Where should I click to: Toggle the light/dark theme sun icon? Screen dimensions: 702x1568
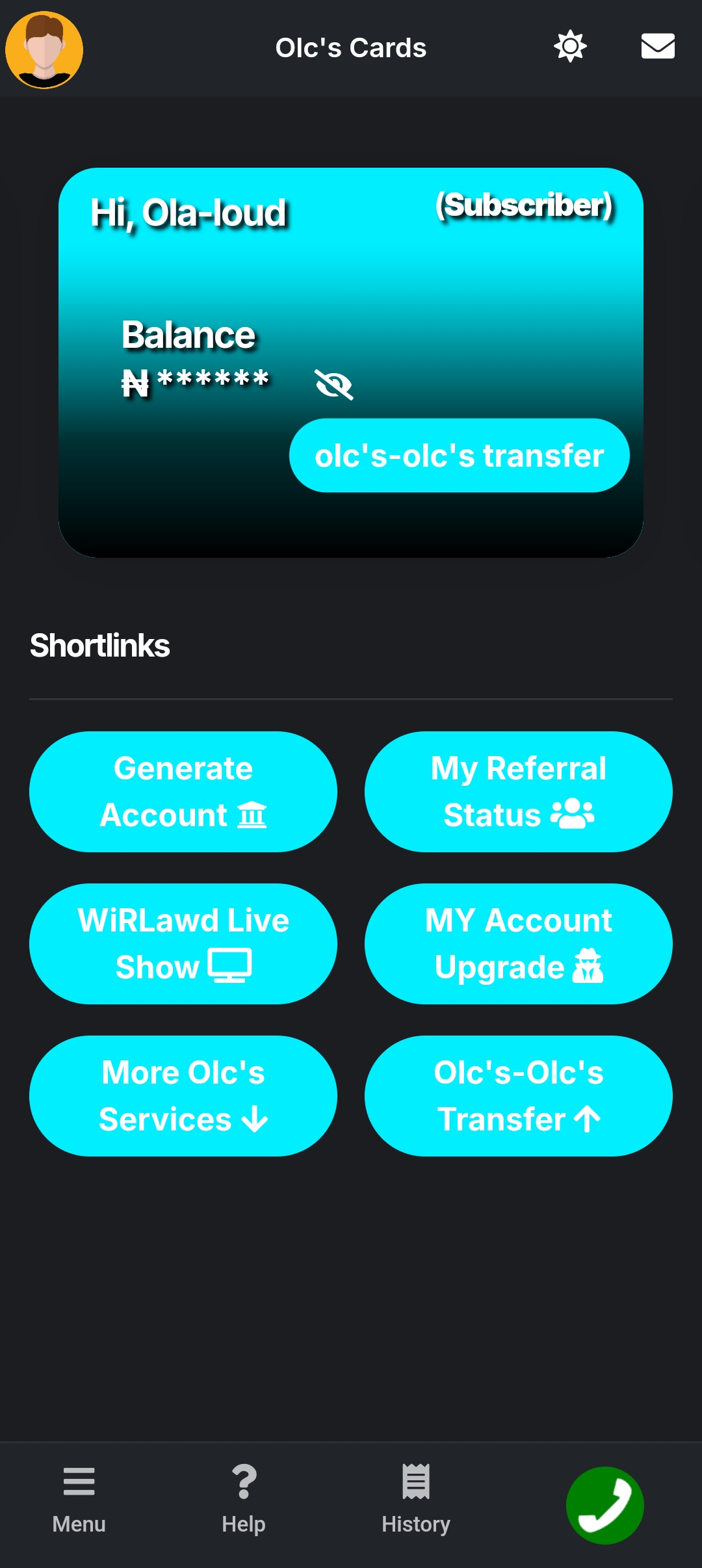pos(570,46)
